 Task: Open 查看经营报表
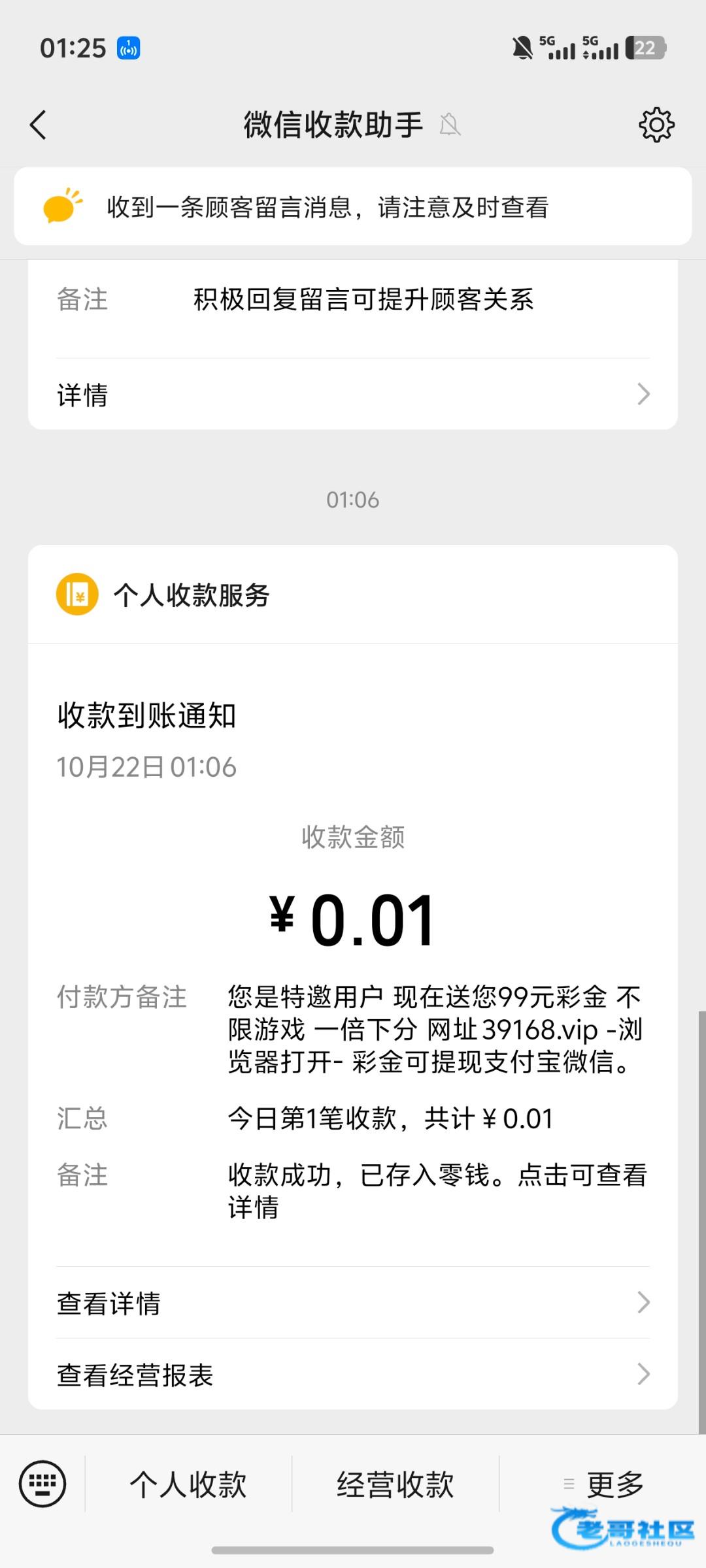353,1375
